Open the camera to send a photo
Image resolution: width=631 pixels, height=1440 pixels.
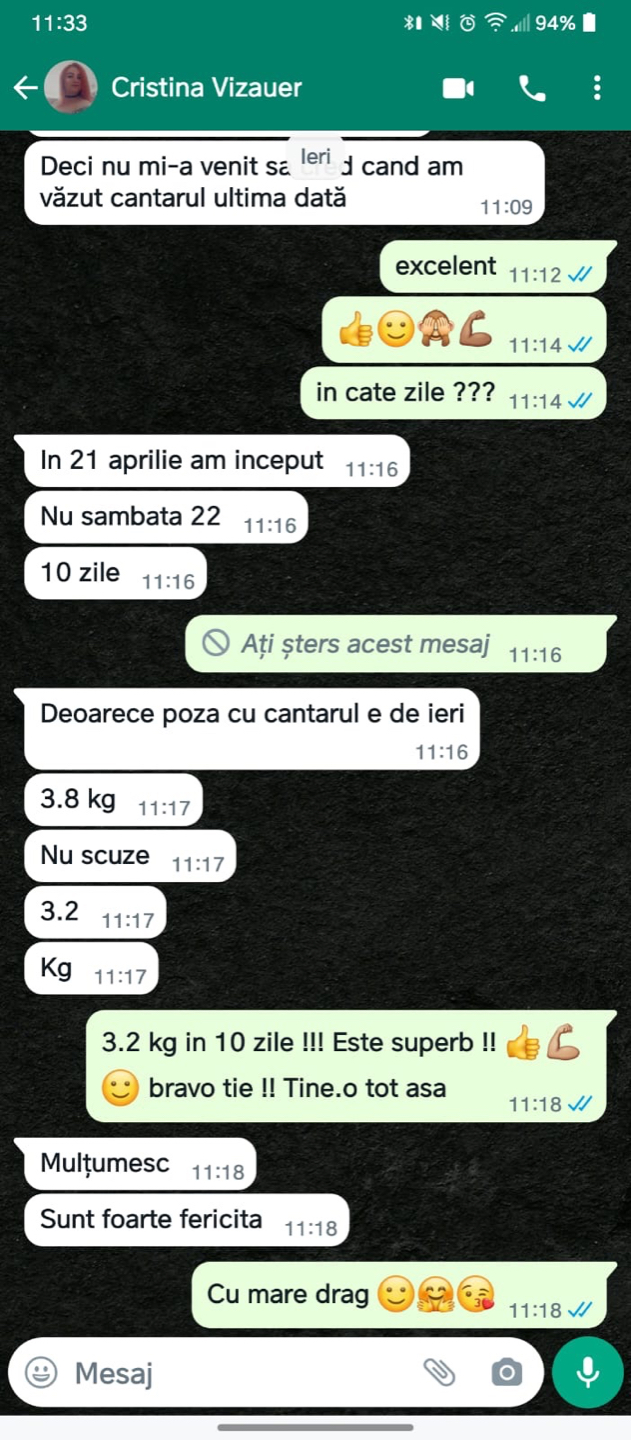pyautogui.click(x=506, y=1373)
